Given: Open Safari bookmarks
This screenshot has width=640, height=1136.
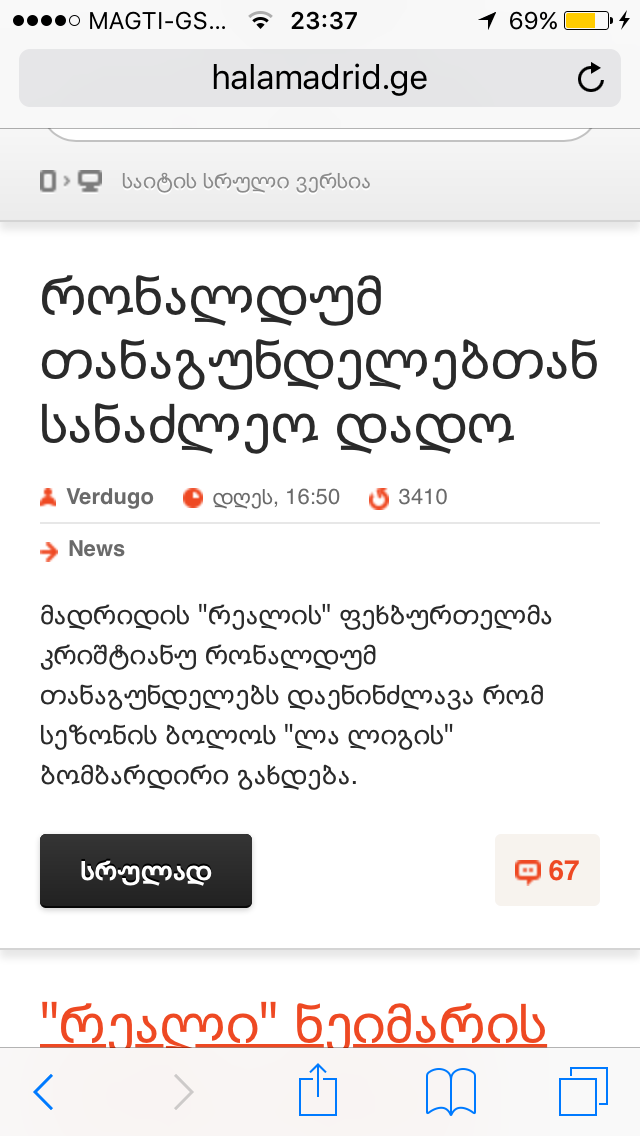Looking at the screenshot, I should 450,1092.
